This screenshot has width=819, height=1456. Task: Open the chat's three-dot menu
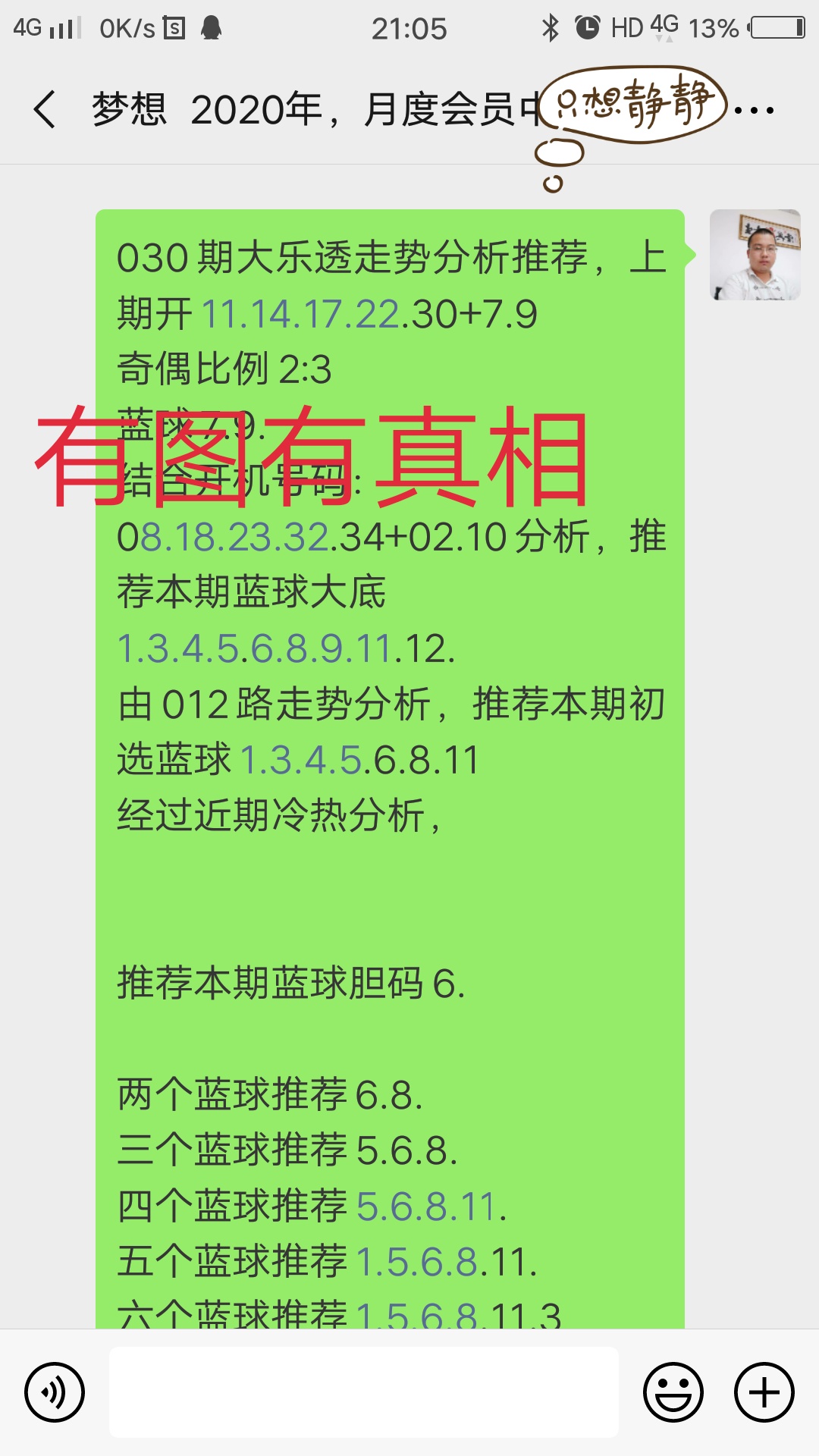tap(754, 110)
